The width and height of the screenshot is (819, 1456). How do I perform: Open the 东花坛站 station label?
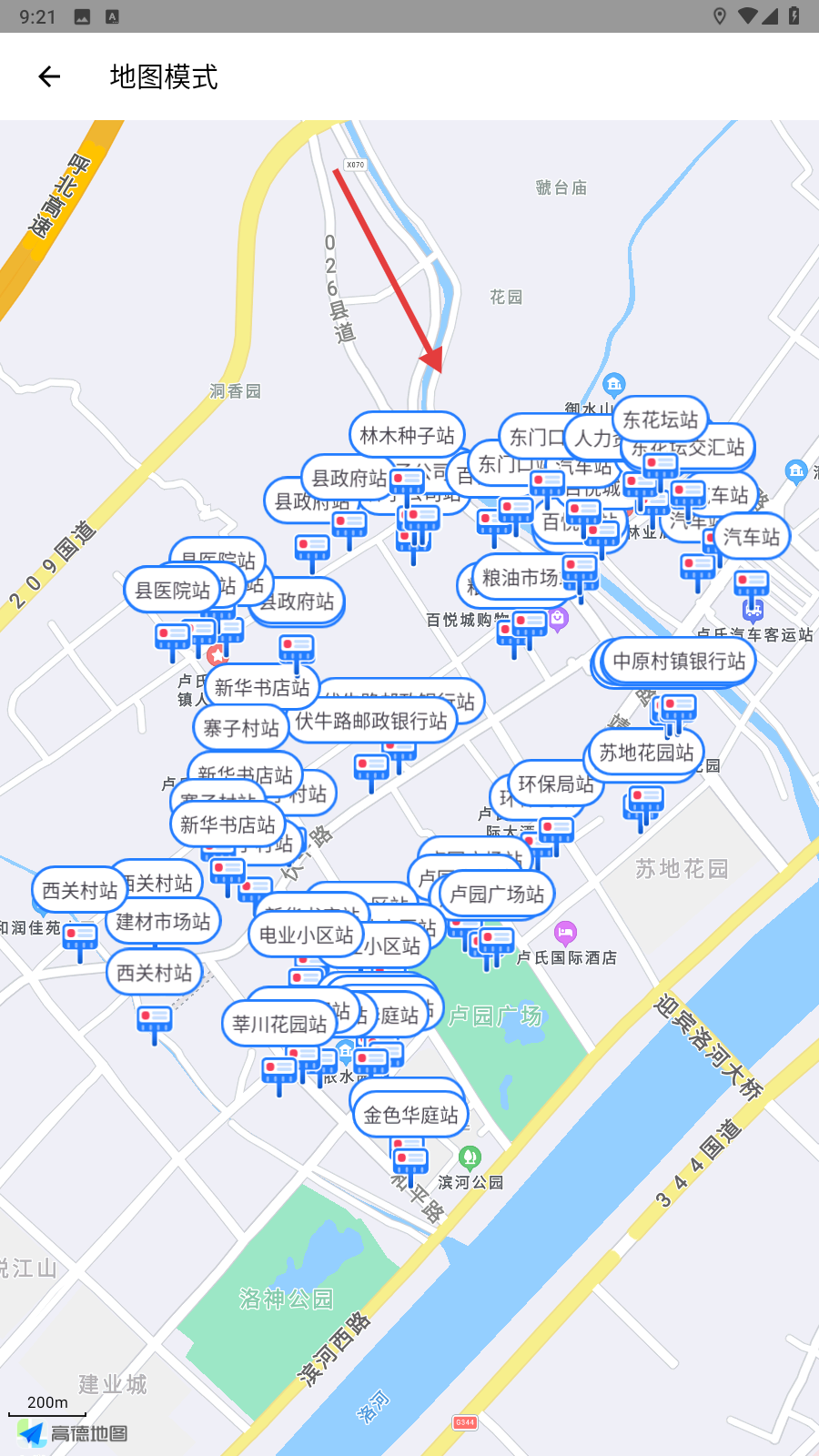point(661,420)
